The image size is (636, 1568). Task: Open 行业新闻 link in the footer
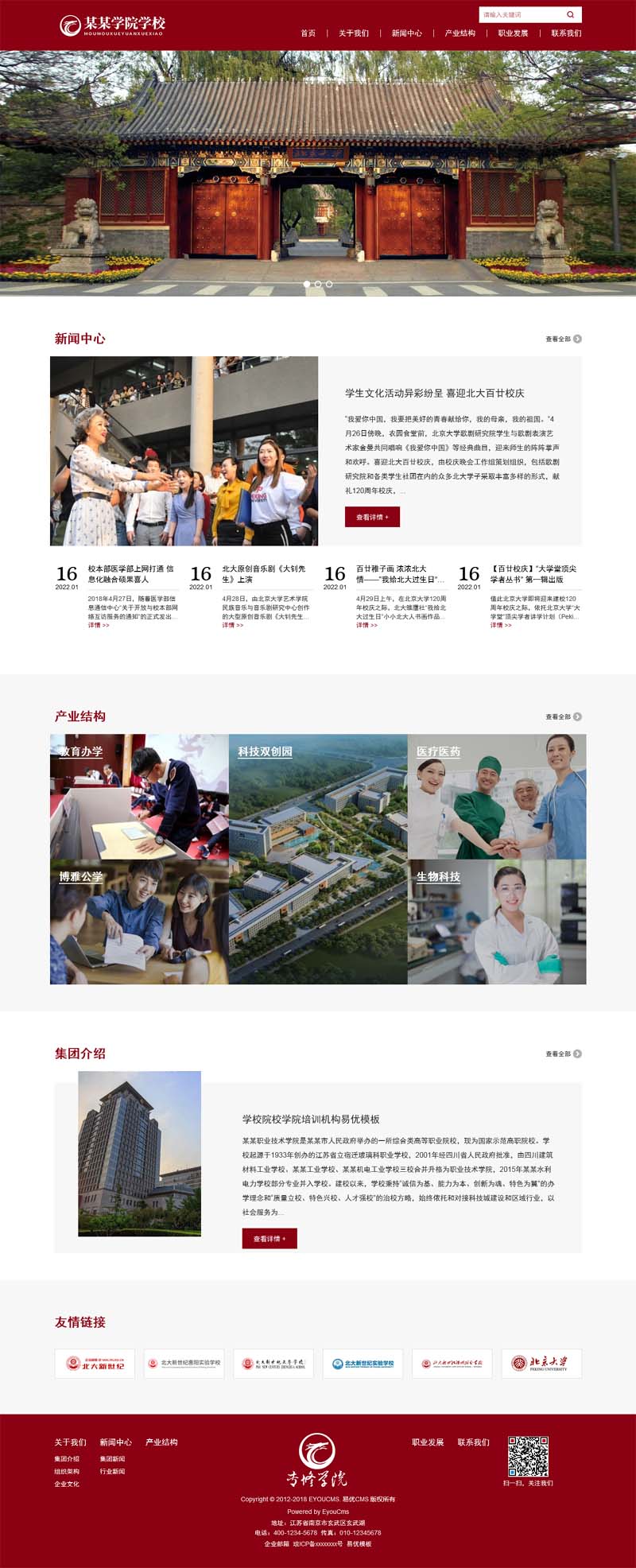(x=112, y=1471)
